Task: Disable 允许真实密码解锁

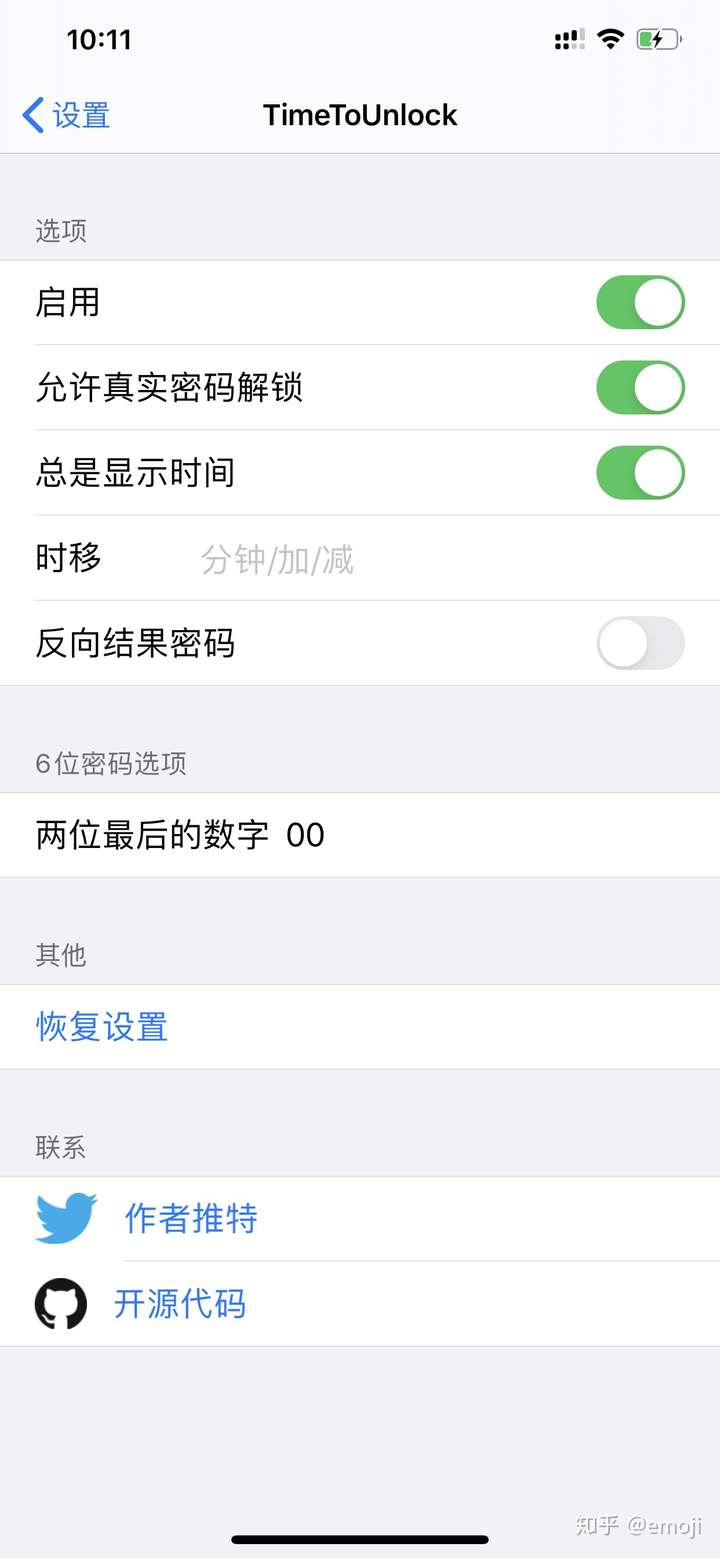Action: [640, 387]
